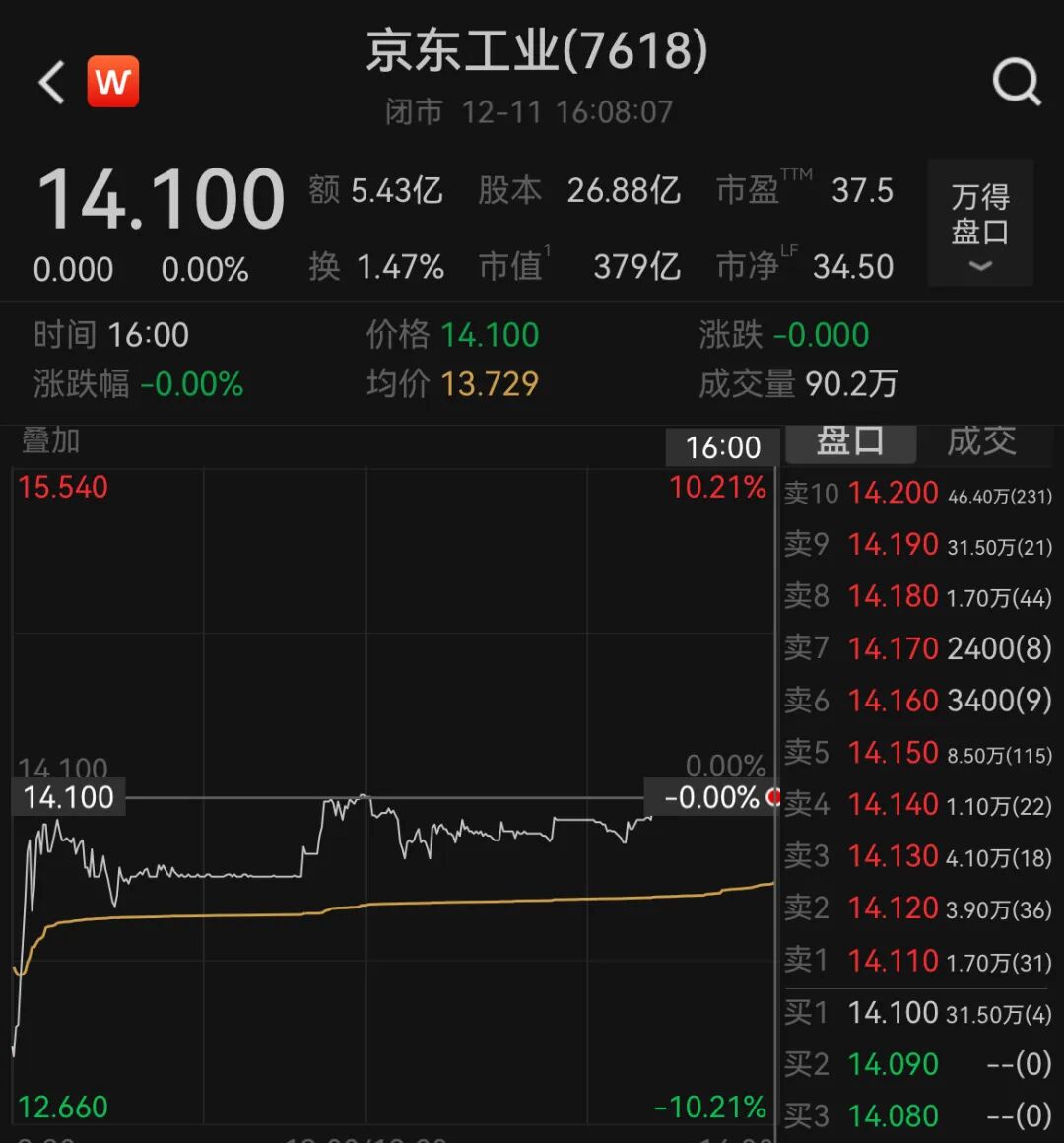Open search via the magnifier icon
This screenshot has width=1064, height=1143.
pyautogui.click(x=1017, y=83)
